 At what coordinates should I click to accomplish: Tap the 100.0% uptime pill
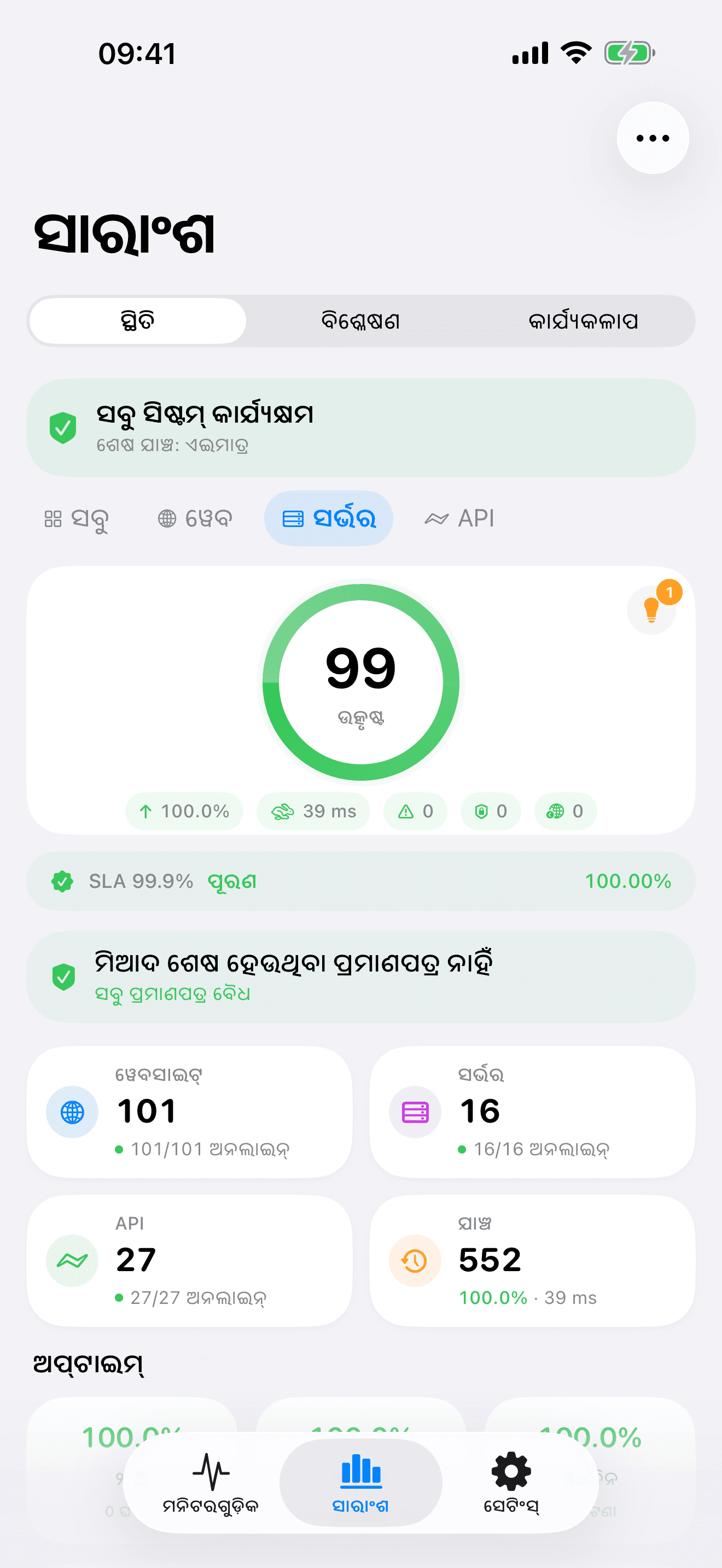click(184, 811)
